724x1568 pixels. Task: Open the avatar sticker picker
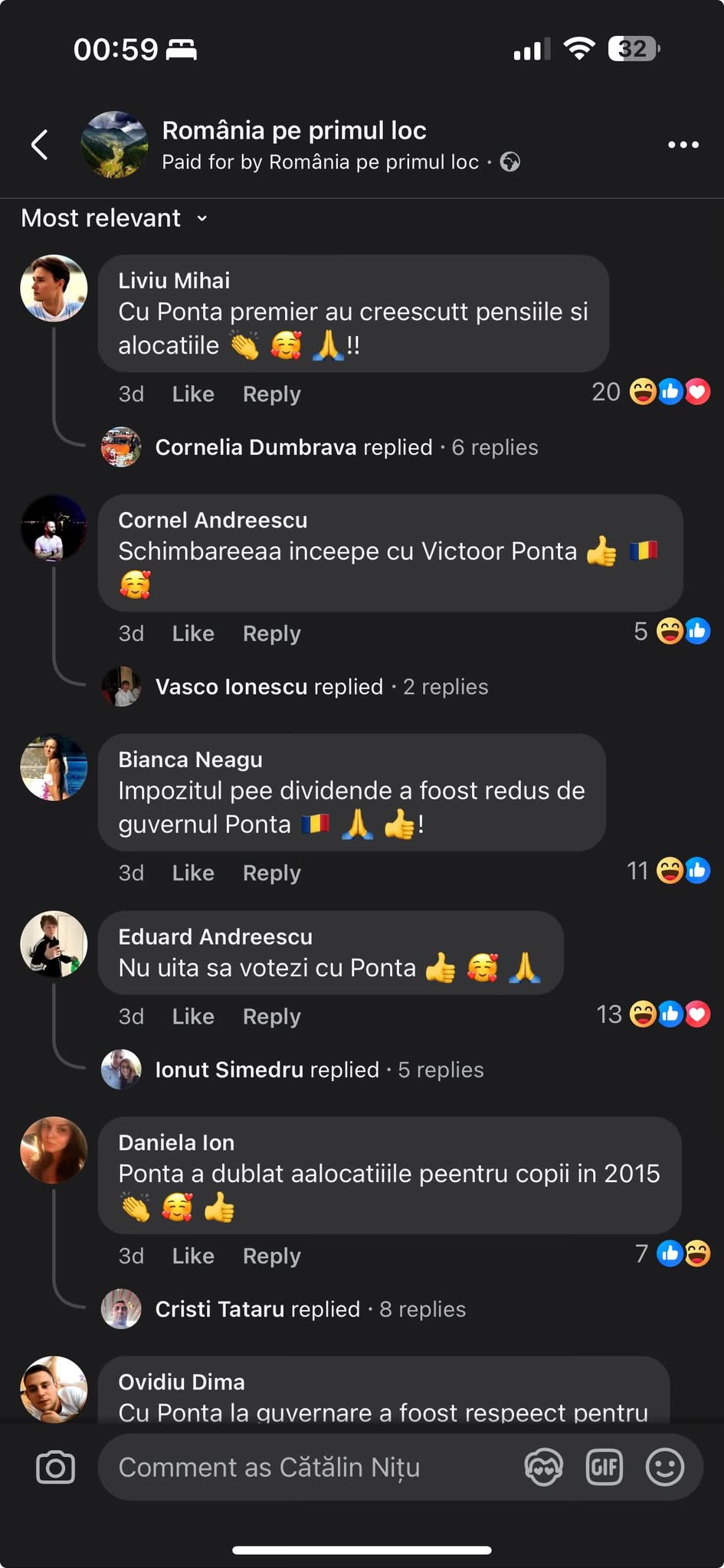pyautogui.click(x=543, y=1467)
